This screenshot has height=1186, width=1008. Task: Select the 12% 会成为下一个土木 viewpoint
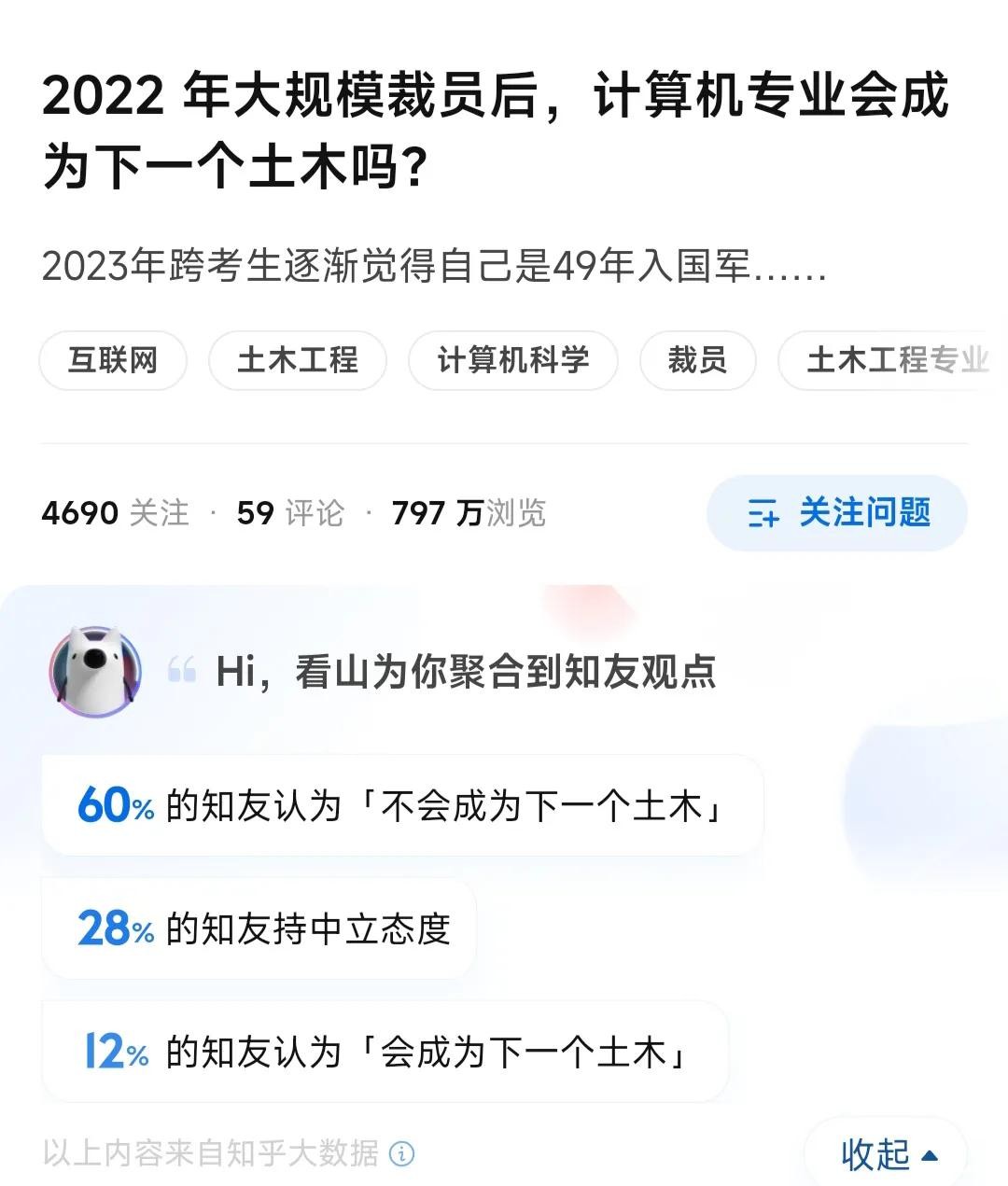(x=385, y=1052)
